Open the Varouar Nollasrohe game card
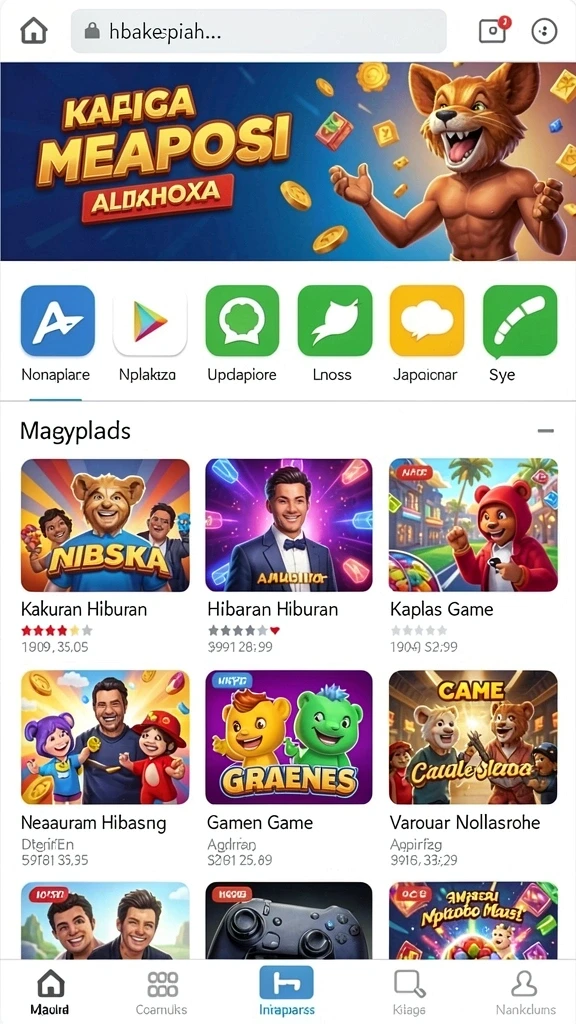Viewport: 576px width, 1024px height. coord(473,769)
